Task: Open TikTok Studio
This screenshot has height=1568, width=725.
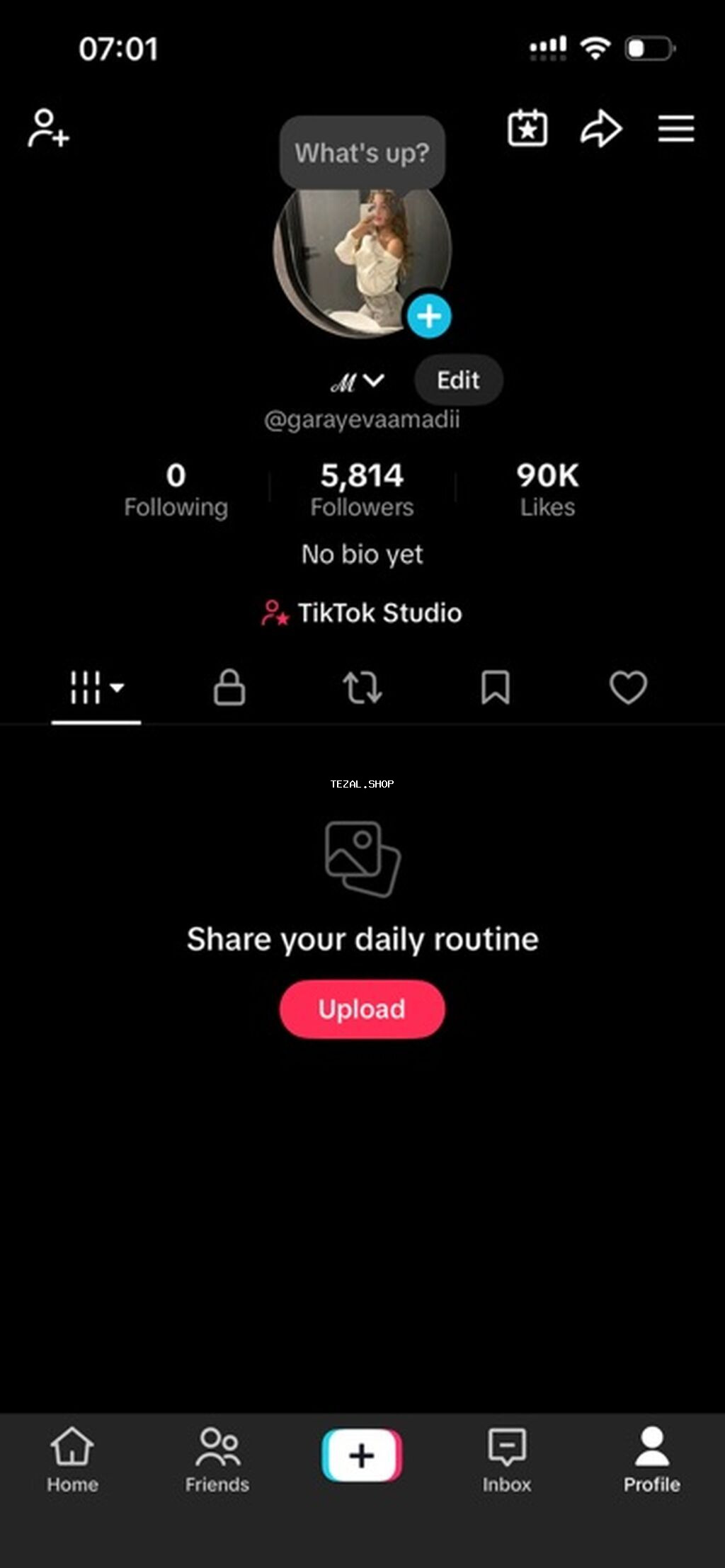Action: [362, 612]
